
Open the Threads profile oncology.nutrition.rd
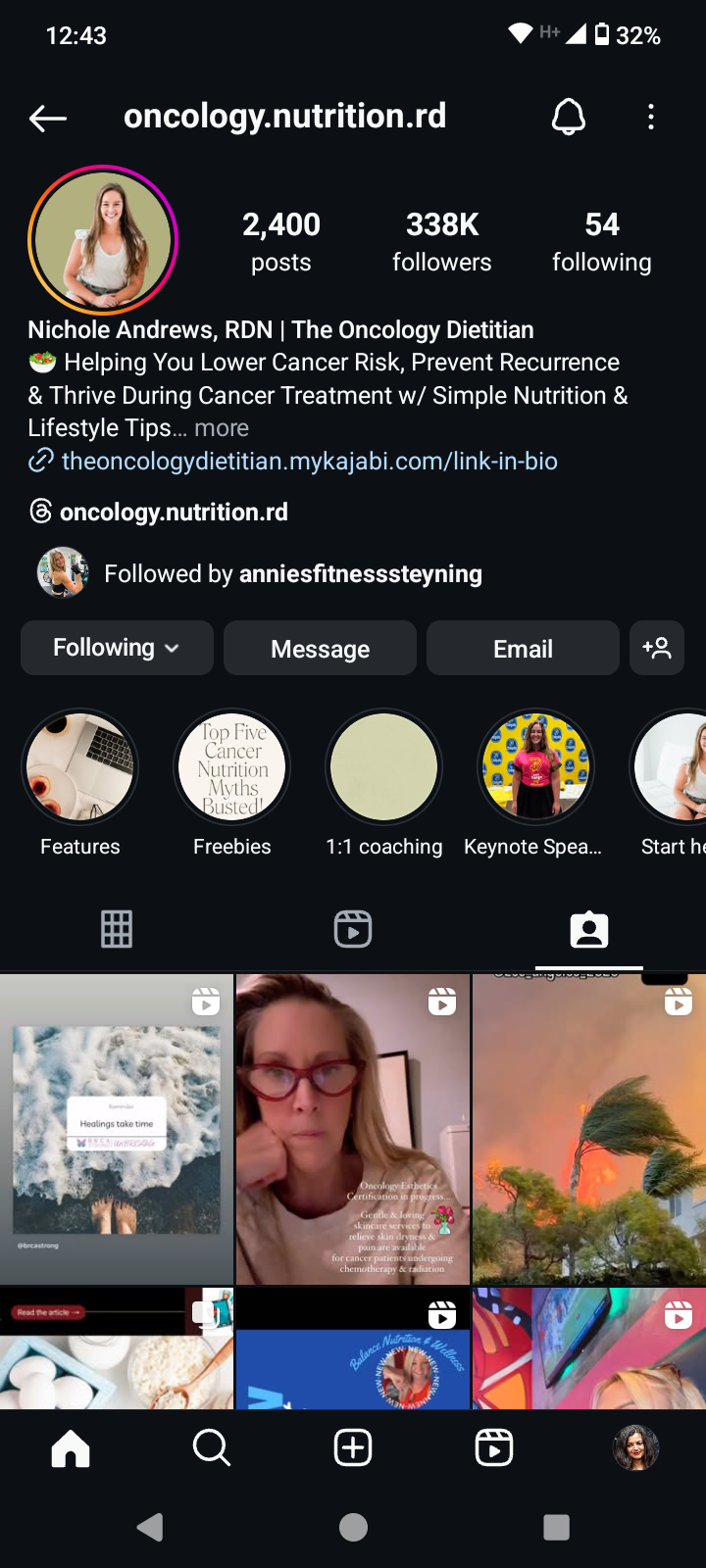click(174, 512)
